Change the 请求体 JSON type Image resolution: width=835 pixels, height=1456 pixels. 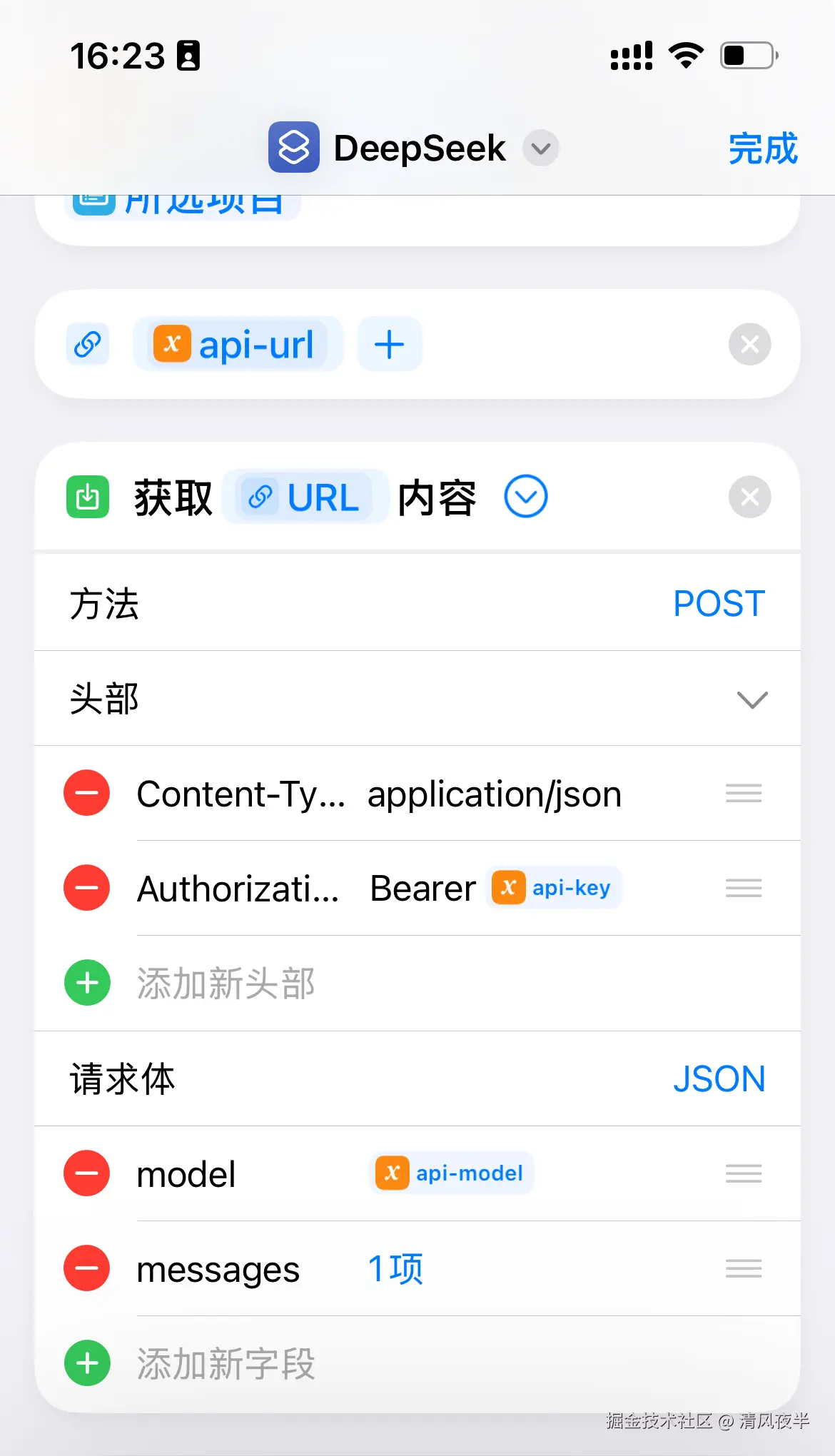click(x=719, y=1078)
